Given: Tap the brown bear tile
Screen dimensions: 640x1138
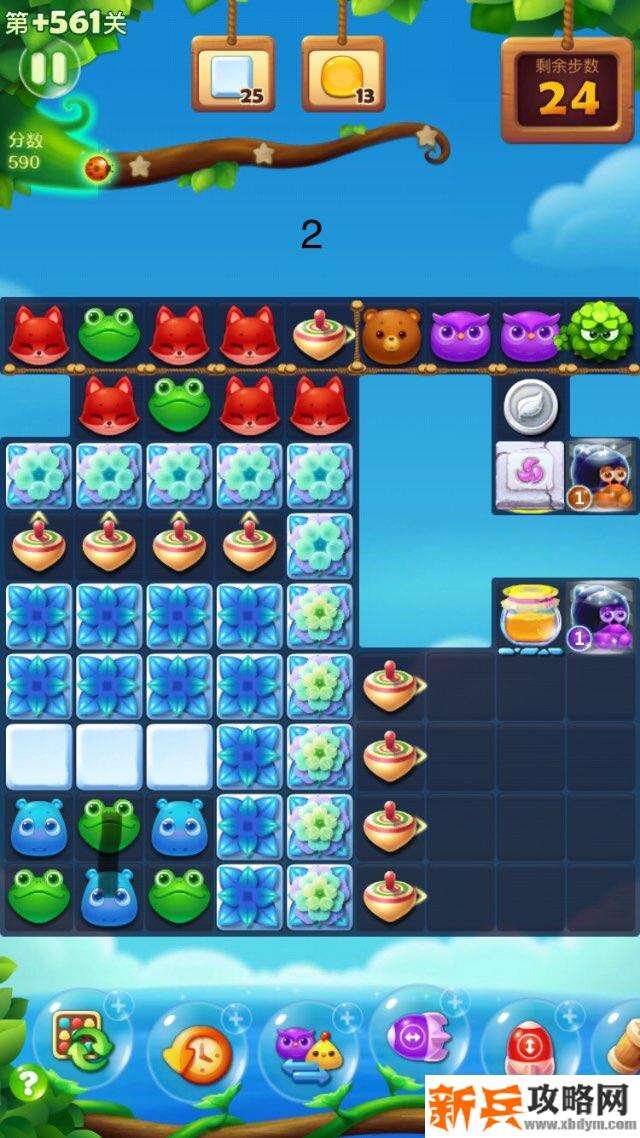Looking at the screenshot, I should pos(390,334).
